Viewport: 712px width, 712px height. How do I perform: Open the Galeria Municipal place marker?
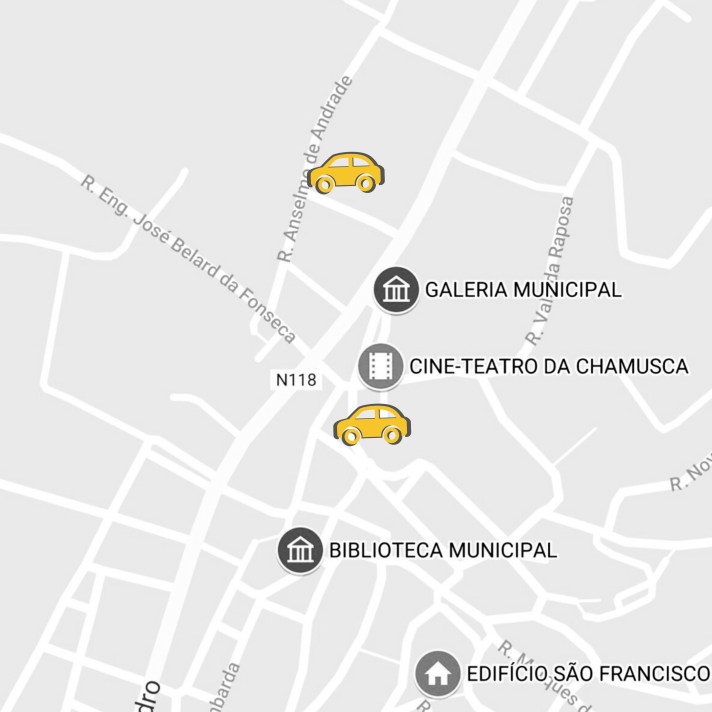[x=396, y=291]
